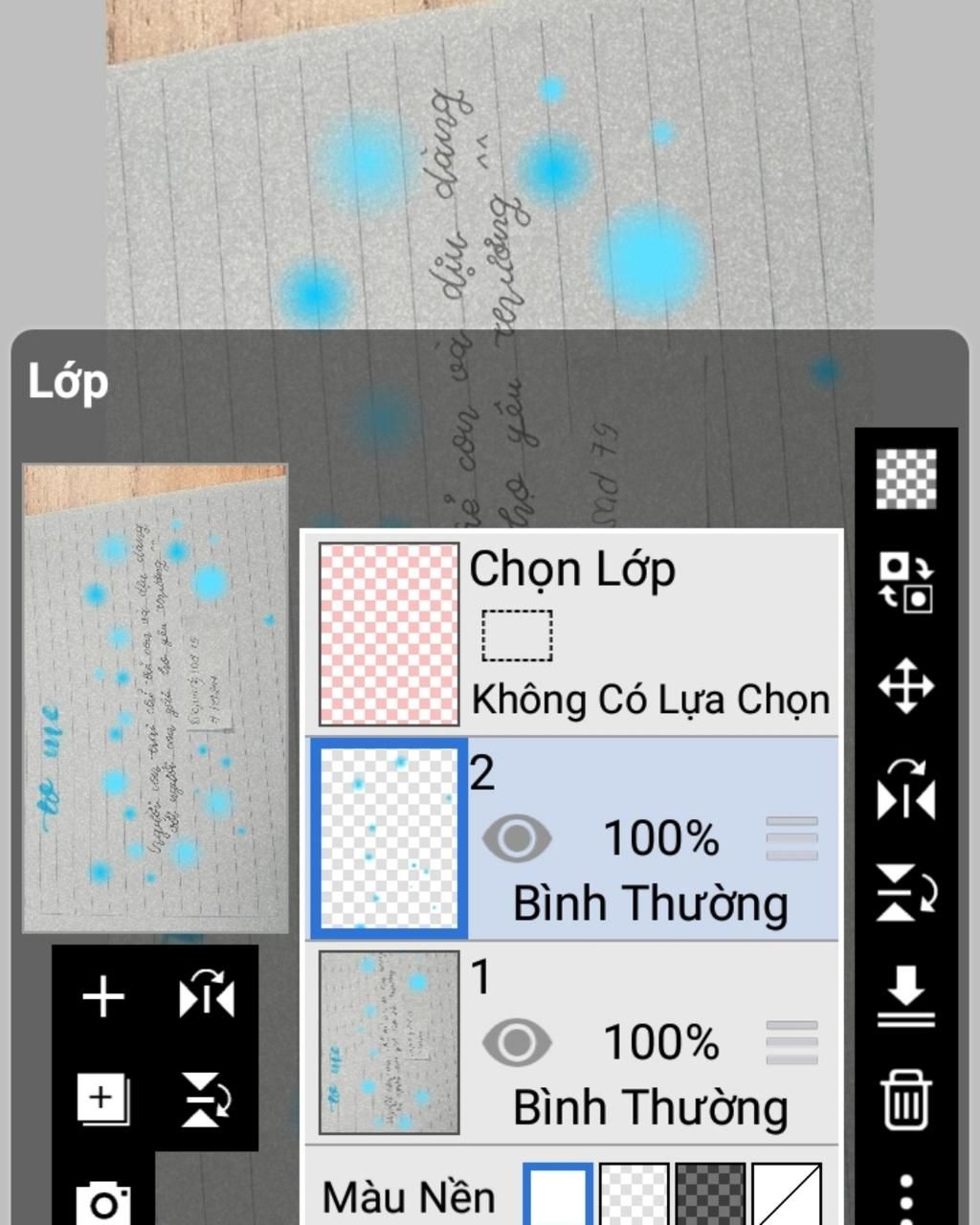The width and height of the screenshot is (980, 1225).
Task: Add a new layer with plus icon
Action: (103, 998)
